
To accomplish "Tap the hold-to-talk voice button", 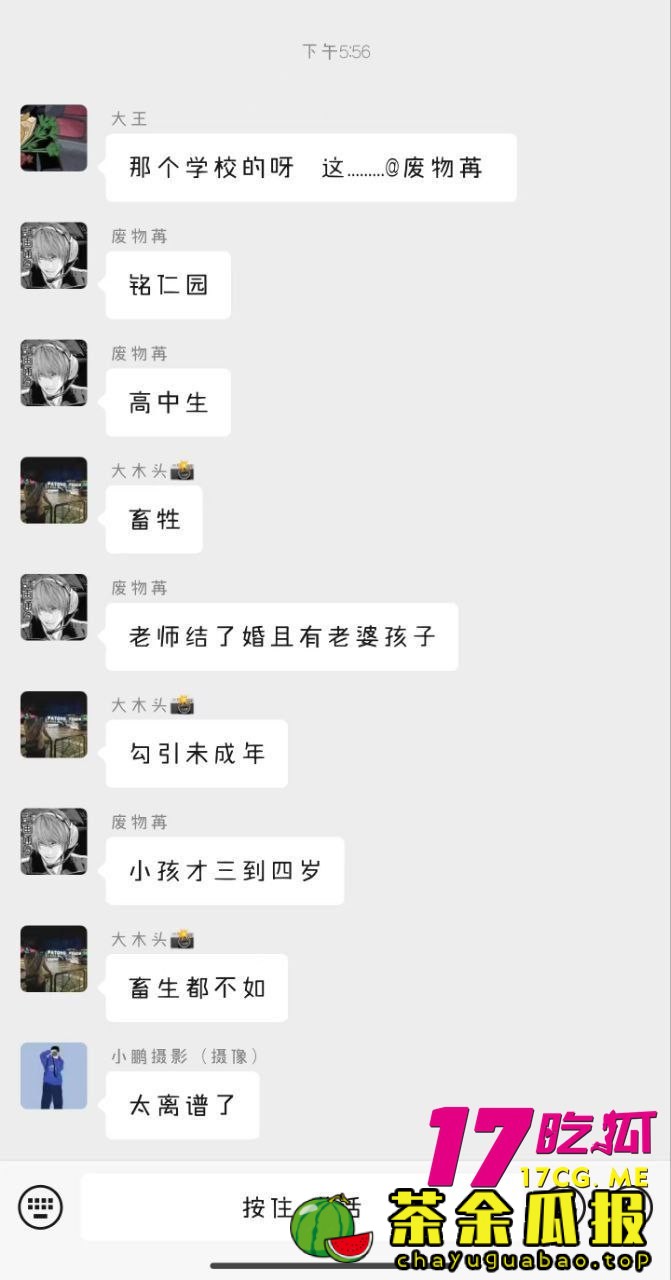I will click(x=250, y=1207).
